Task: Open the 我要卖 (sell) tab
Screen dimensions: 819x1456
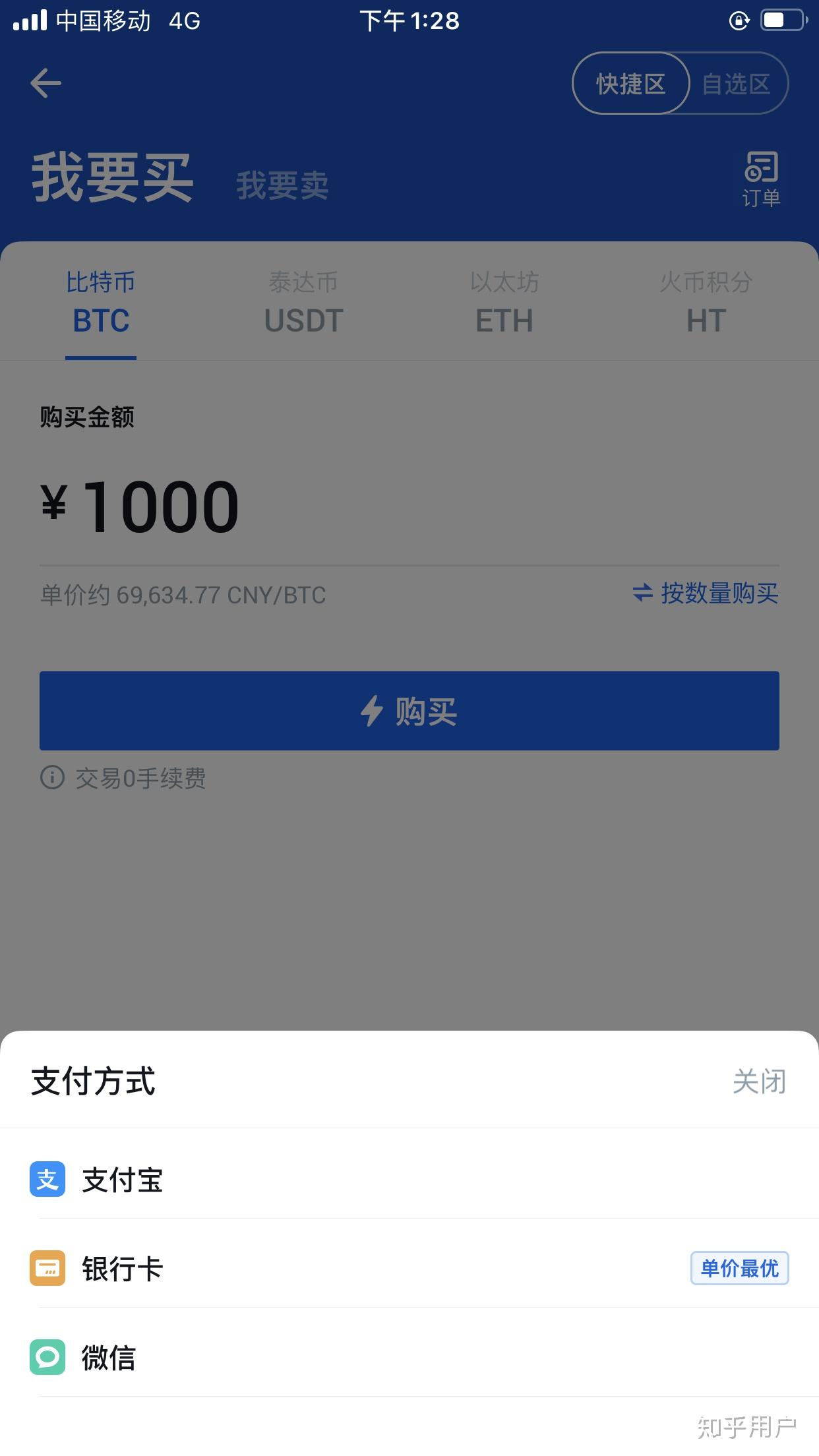Action: click(x=284, y=185)
